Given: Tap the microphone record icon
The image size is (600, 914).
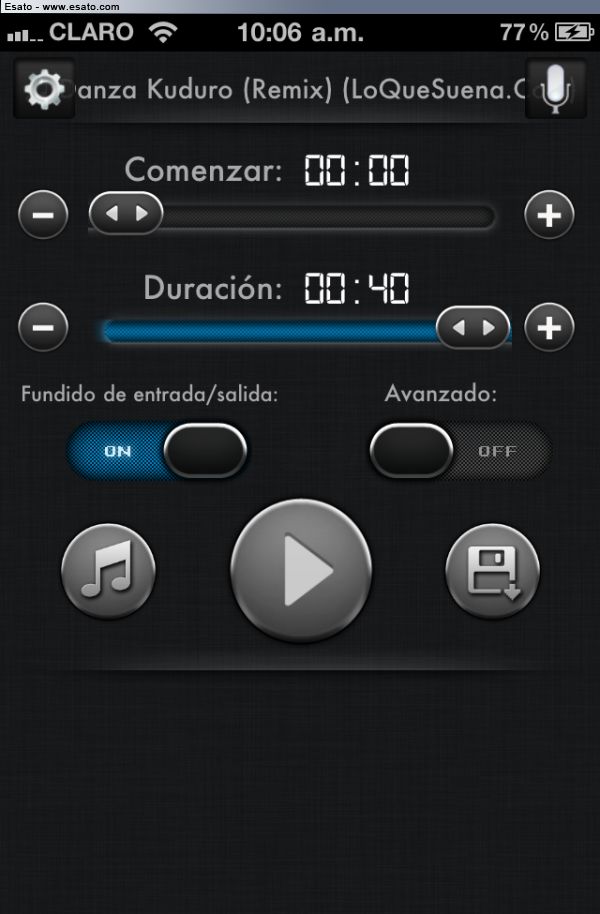Looking at the screenshot, I should pos(555,90).
